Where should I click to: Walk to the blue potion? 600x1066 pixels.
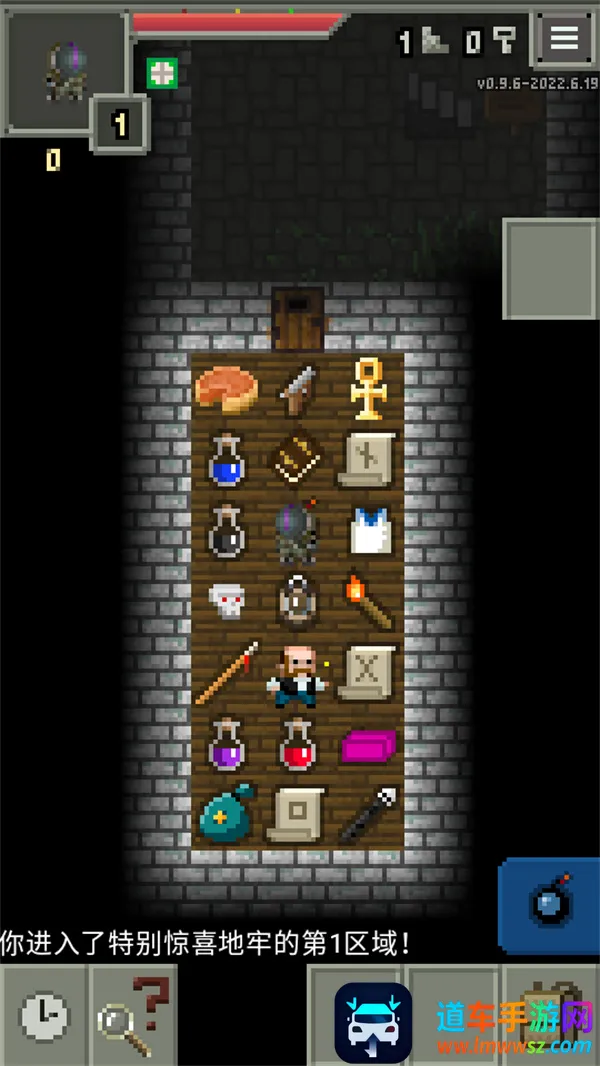pos(226,459)
